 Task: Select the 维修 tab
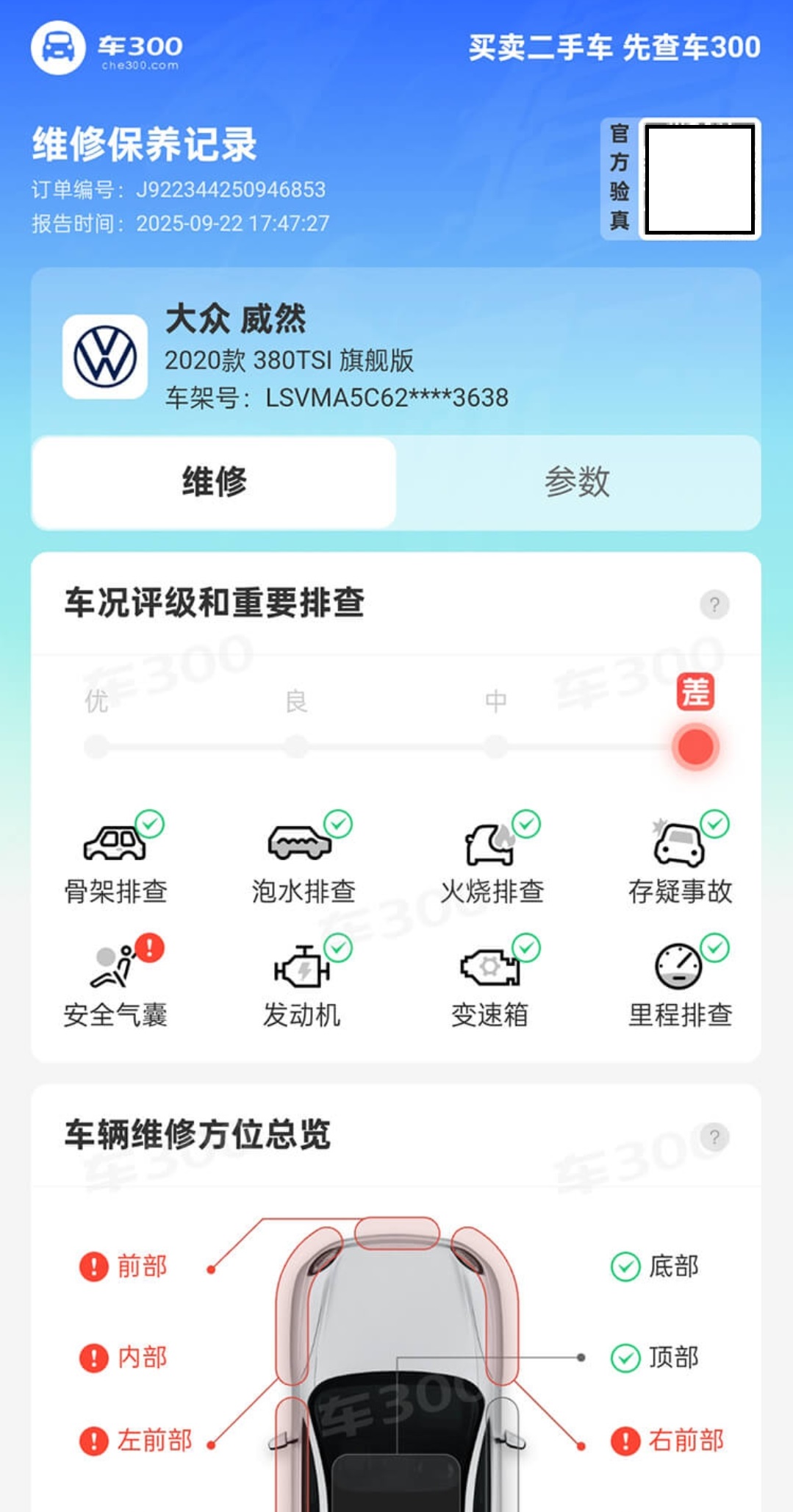click(x=214, y=482)
